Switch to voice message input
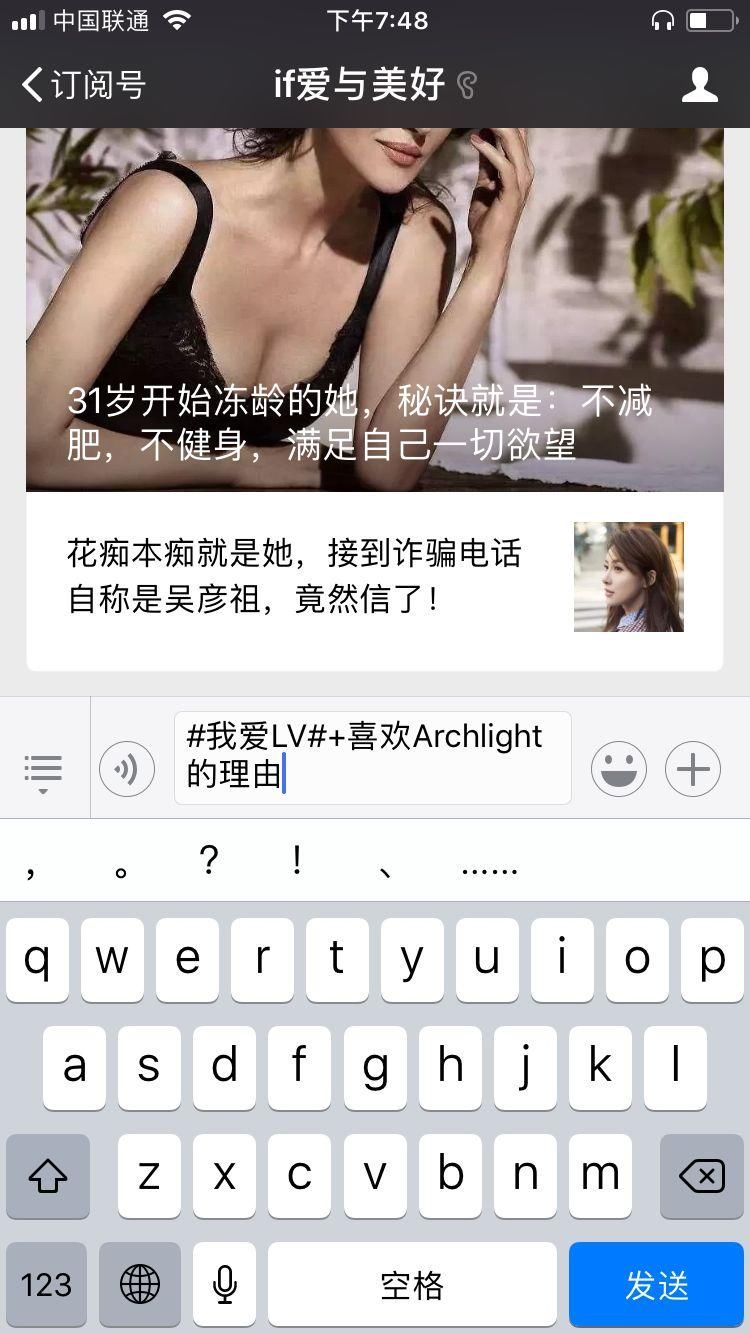The height and width of the screenshot is (1334, 750). (127, 770)
